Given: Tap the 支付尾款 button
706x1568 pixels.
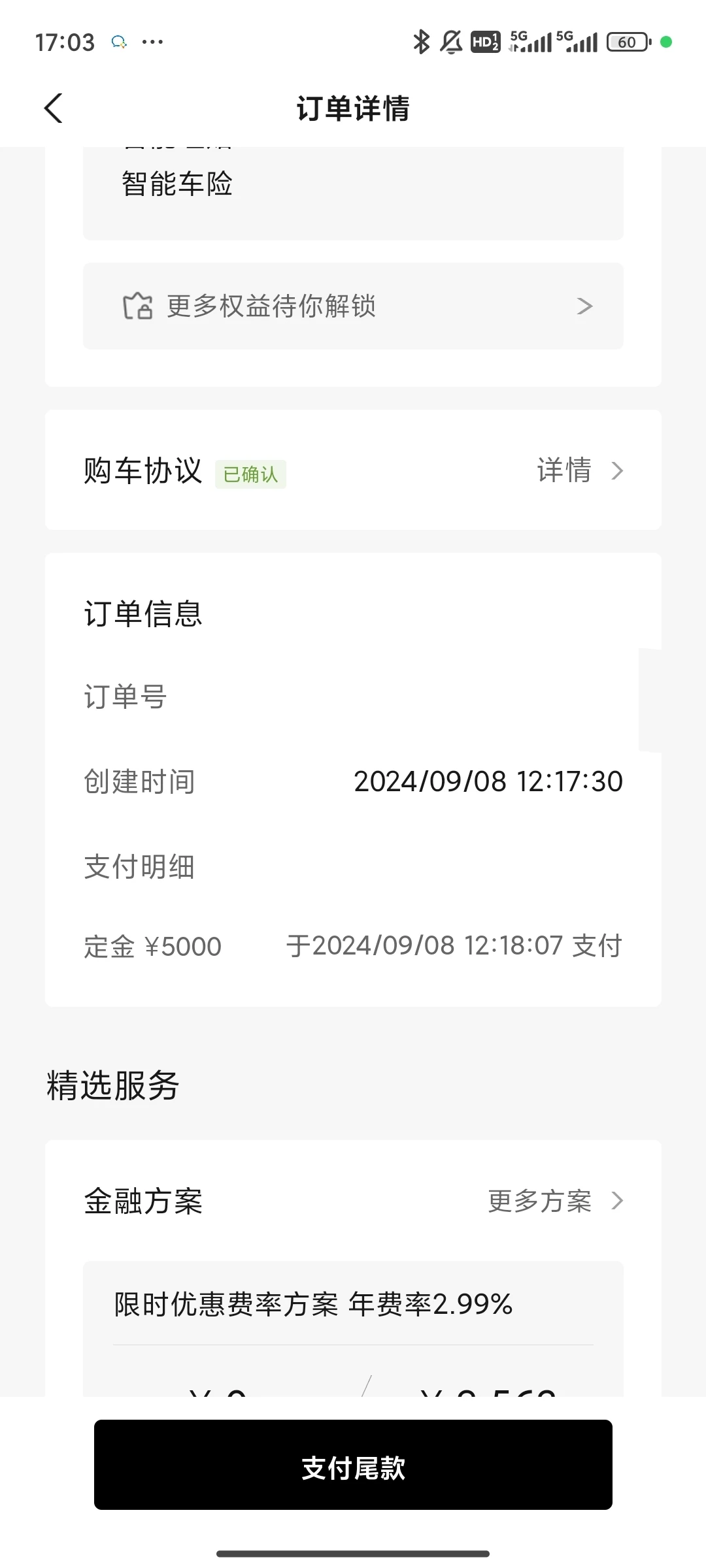Looking at the screenshot, I should click(x=353, y=1467).
